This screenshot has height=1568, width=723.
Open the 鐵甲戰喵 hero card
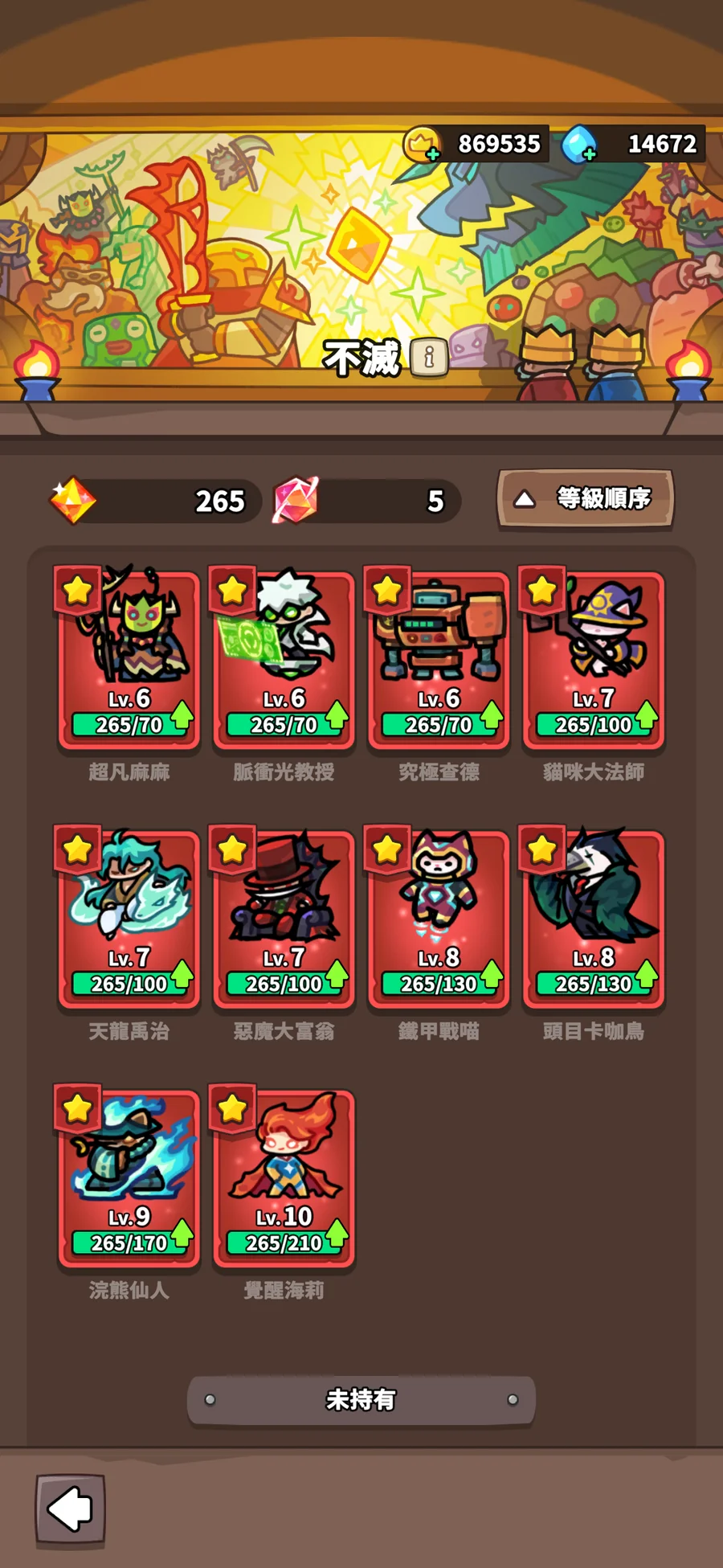pyautogui.click(x=439, y=918)
